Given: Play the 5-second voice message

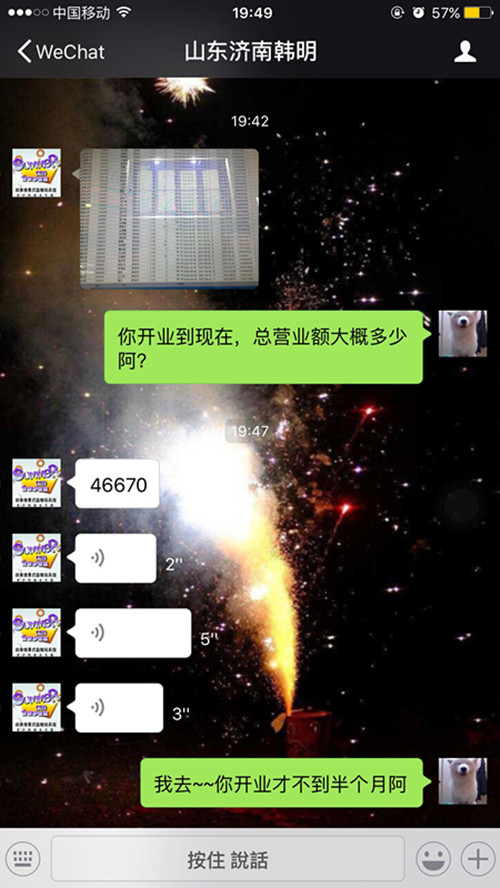Looking at the screenshot, I should click(133, 633).
